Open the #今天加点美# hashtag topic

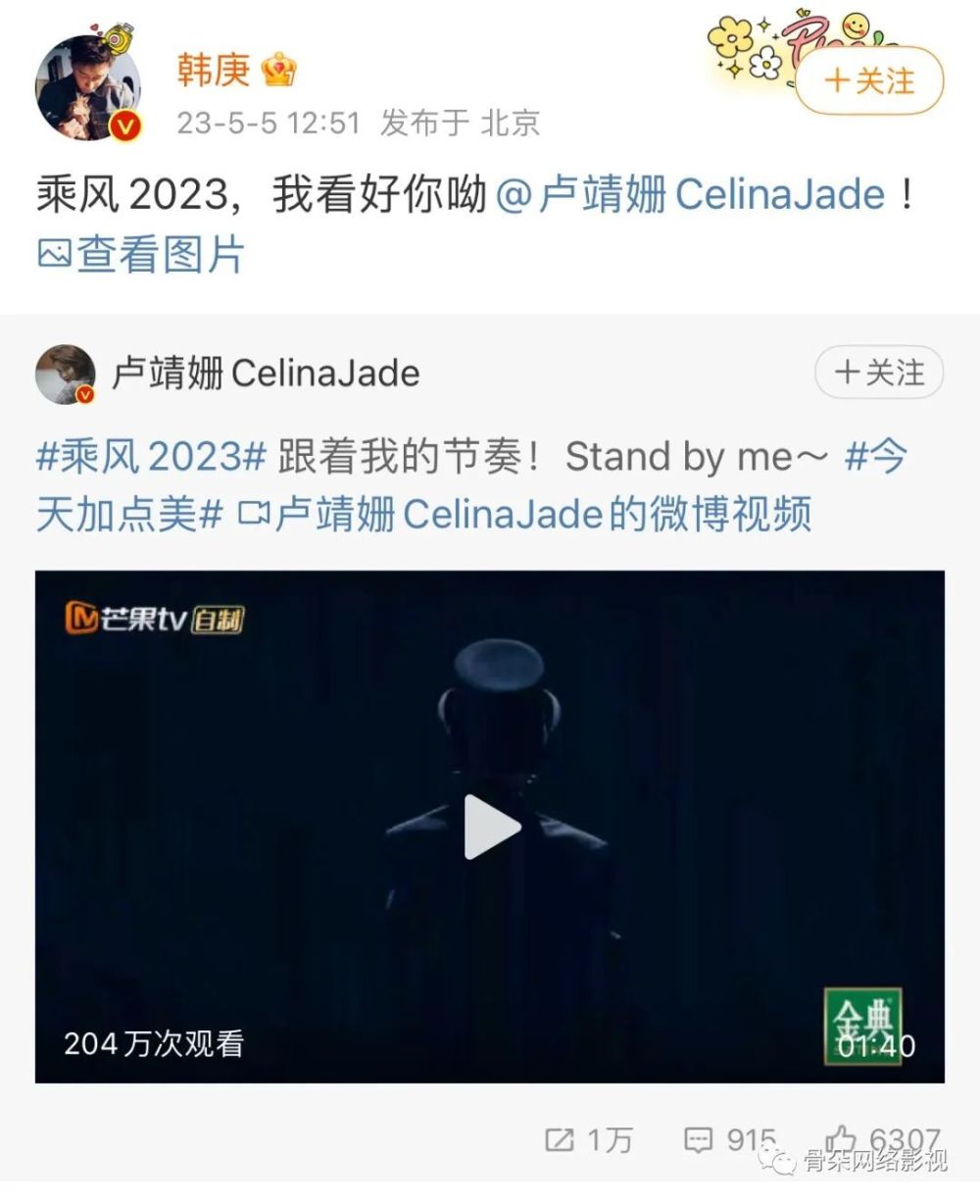point(127,514)
